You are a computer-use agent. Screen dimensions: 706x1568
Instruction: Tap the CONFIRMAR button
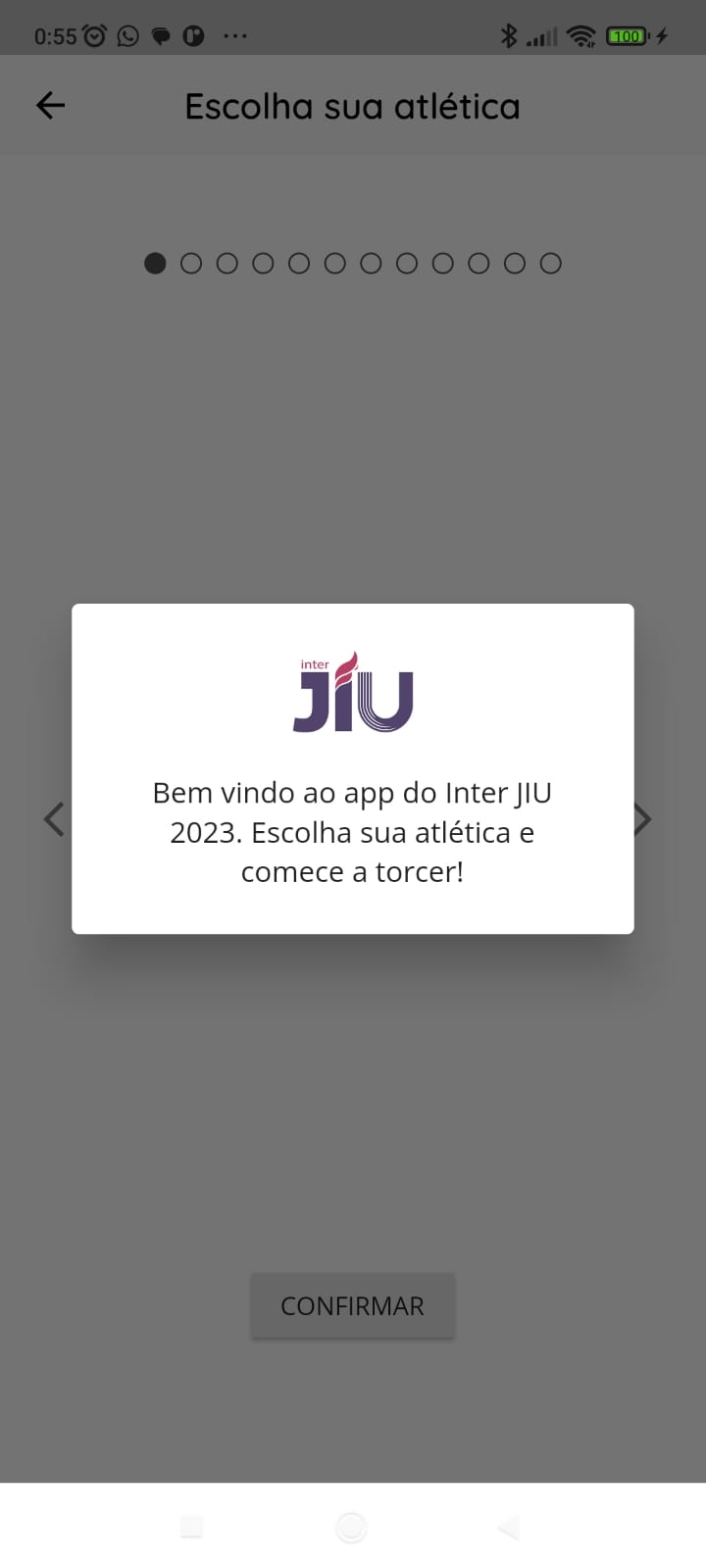click(x=353, y=1305)
